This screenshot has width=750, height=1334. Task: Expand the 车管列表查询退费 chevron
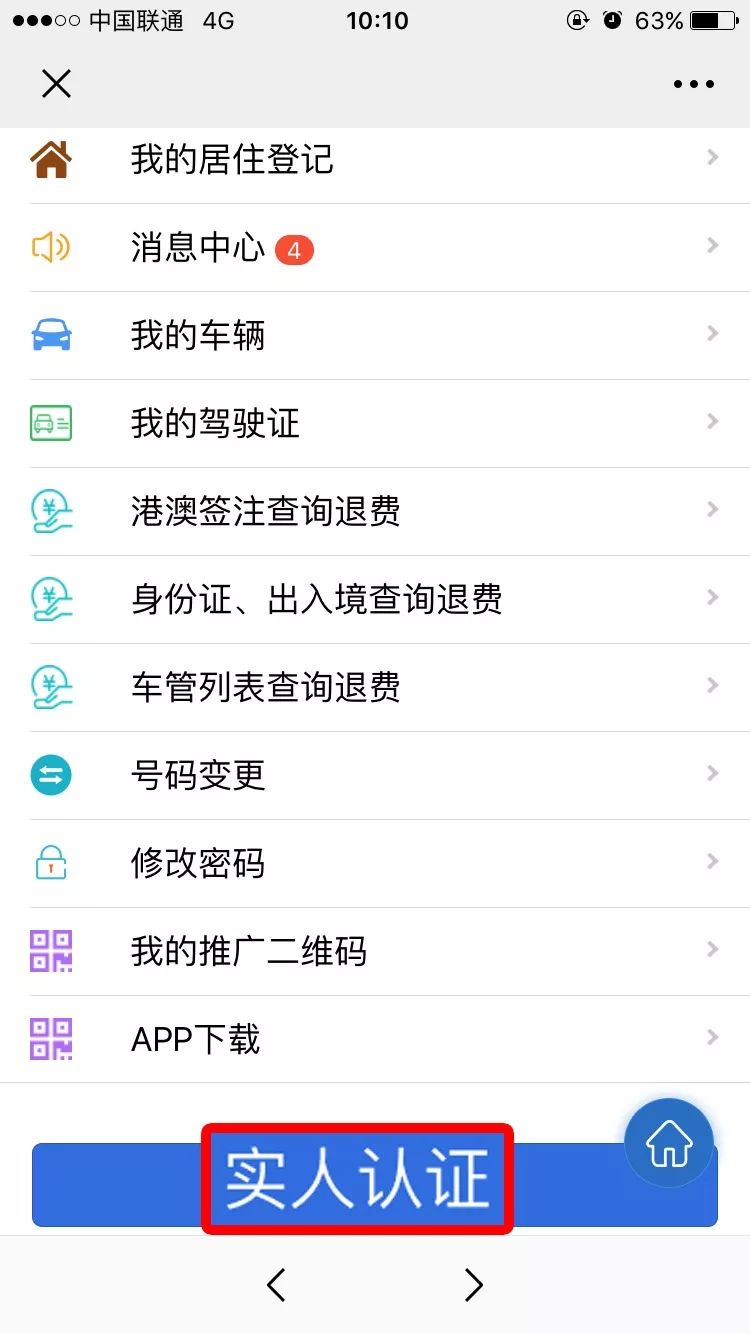(x=711, y=686)
